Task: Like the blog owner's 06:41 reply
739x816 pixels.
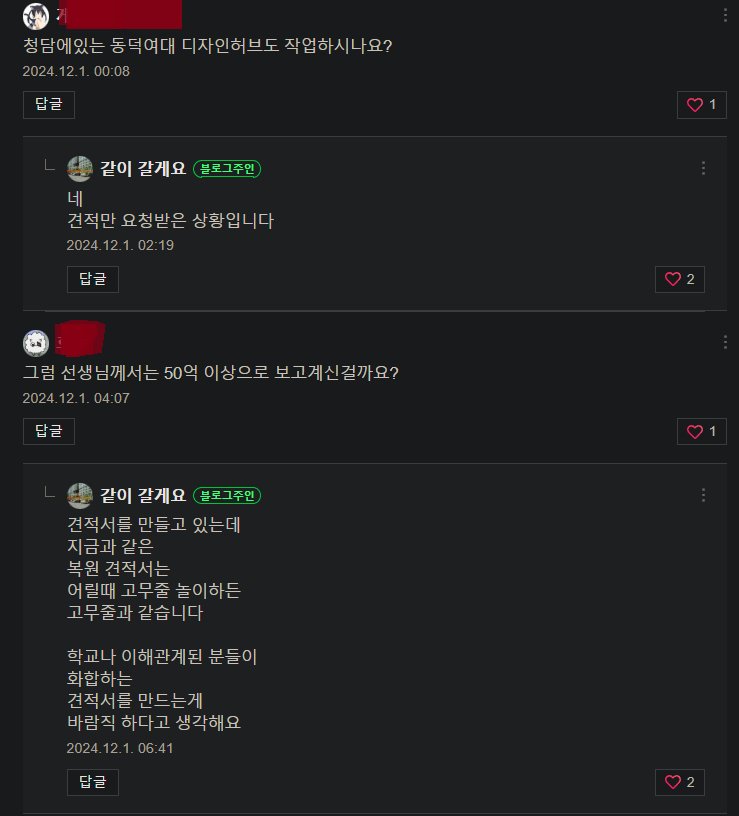Action: point(679,782)
